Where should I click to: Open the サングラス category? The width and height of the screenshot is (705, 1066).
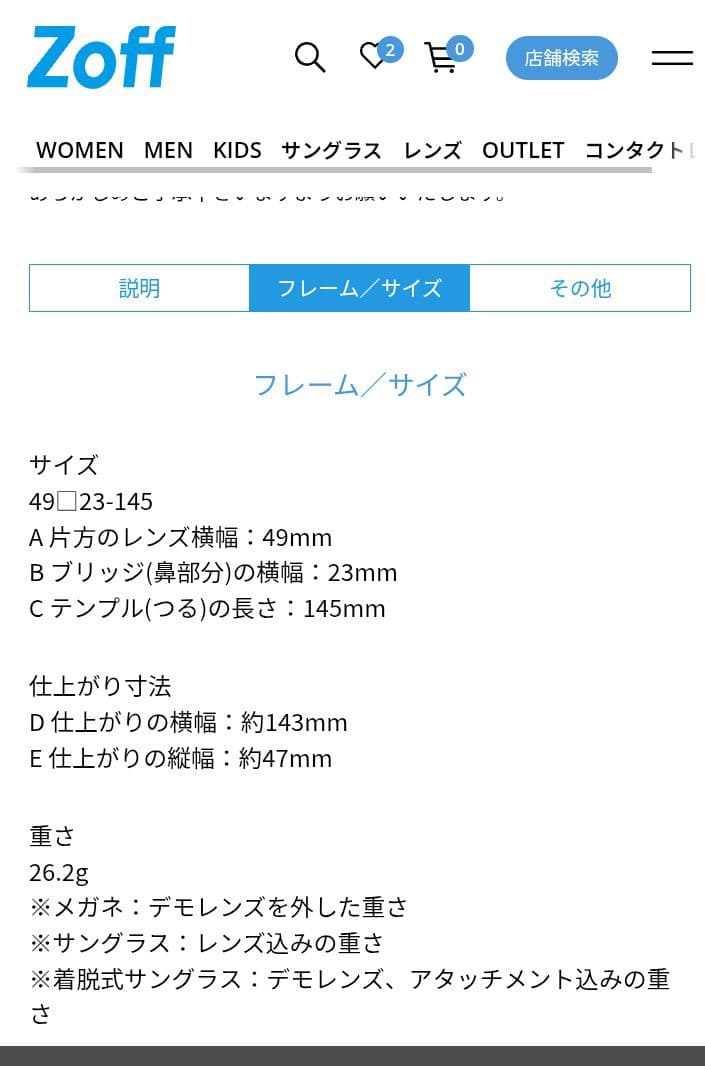[331, 151]
